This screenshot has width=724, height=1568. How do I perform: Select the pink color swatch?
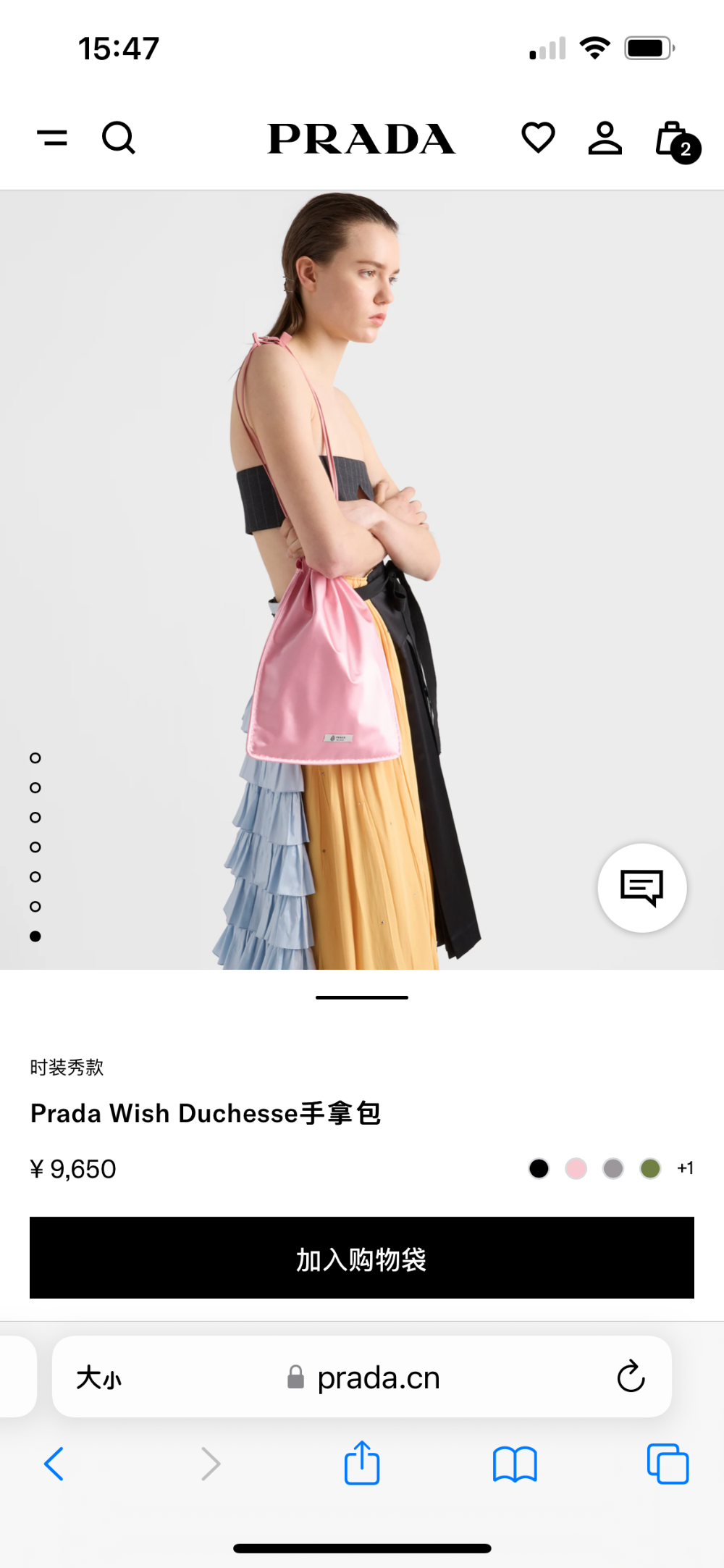576,1168
